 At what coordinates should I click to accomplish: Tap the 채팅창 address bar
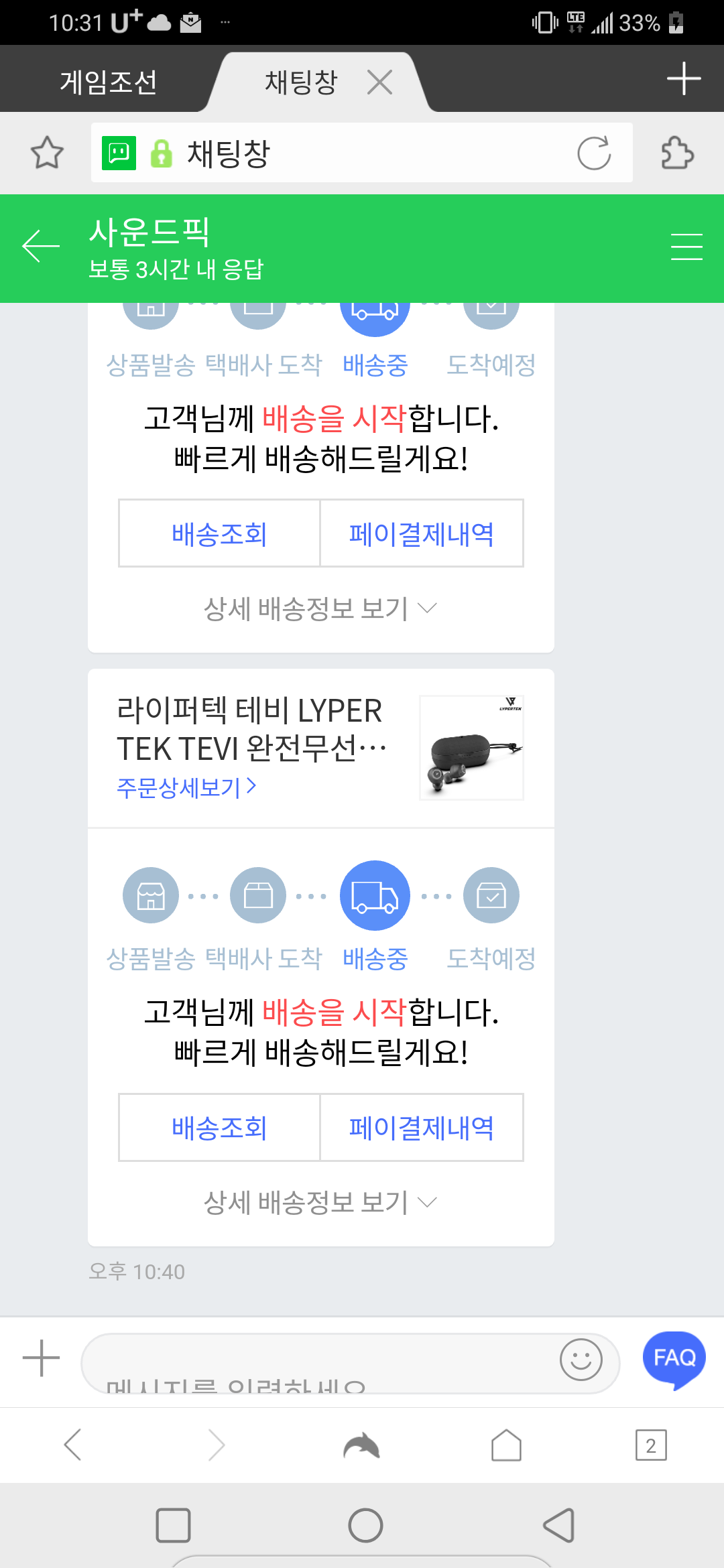coord(362,153)
